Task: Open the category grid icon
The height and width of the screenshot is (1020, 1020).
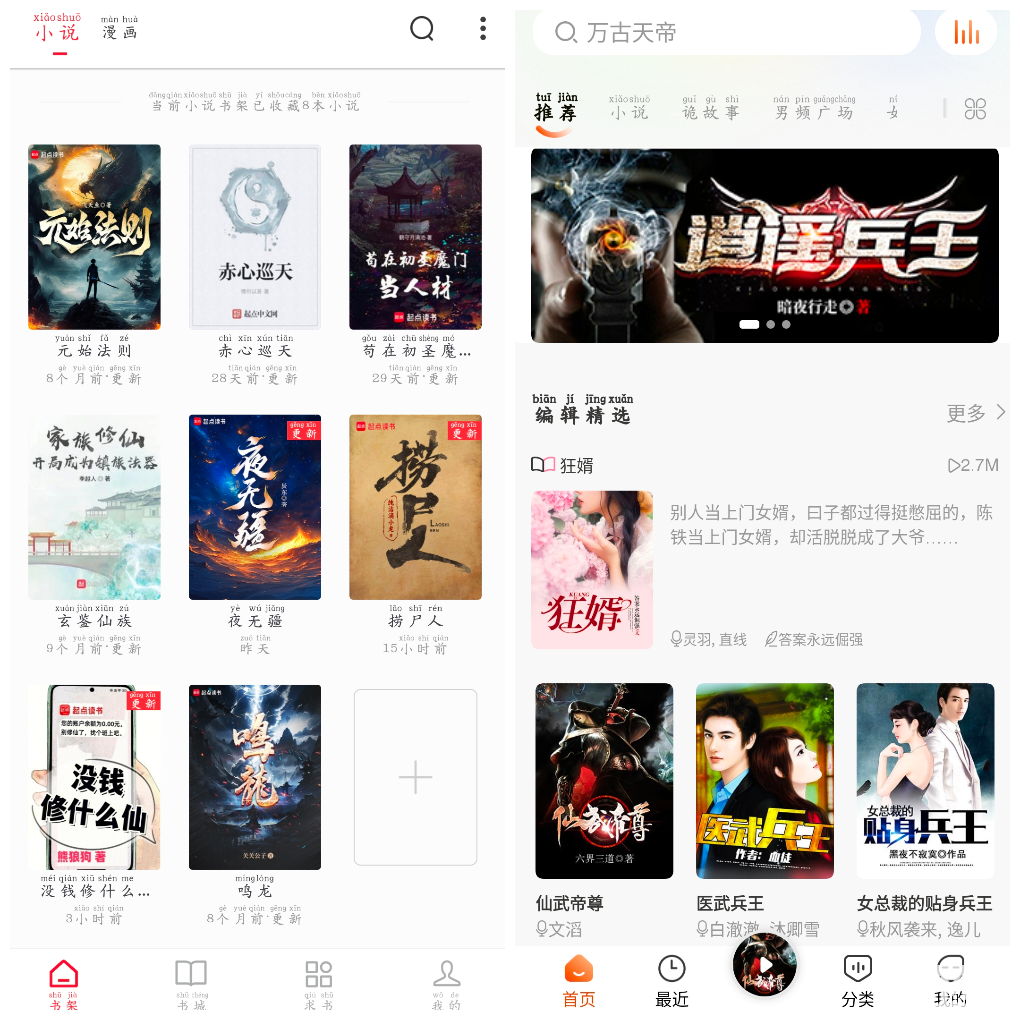Action: point(975,109)
